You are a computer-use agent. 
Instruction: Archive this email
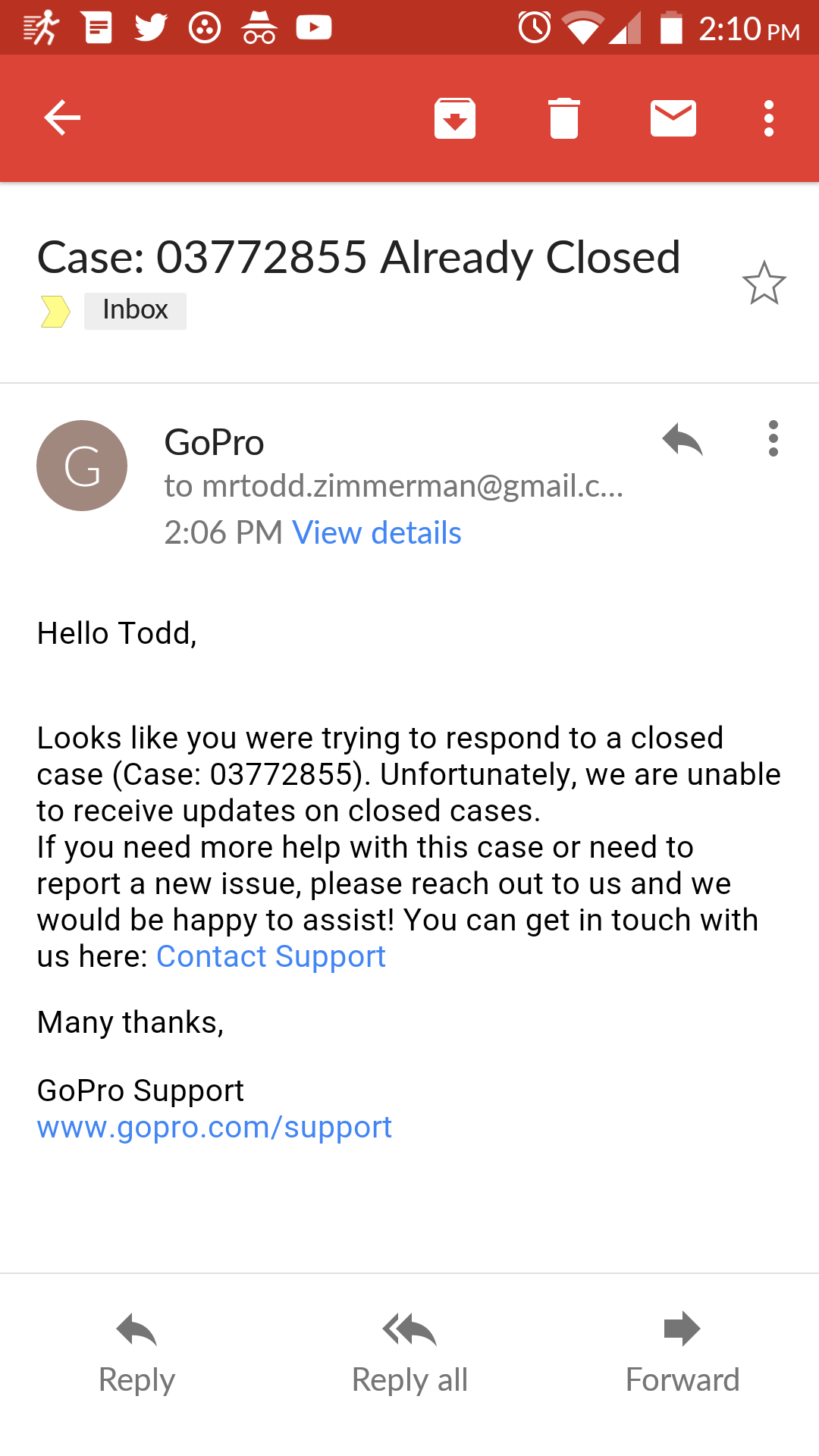click(x=455, y=118)
